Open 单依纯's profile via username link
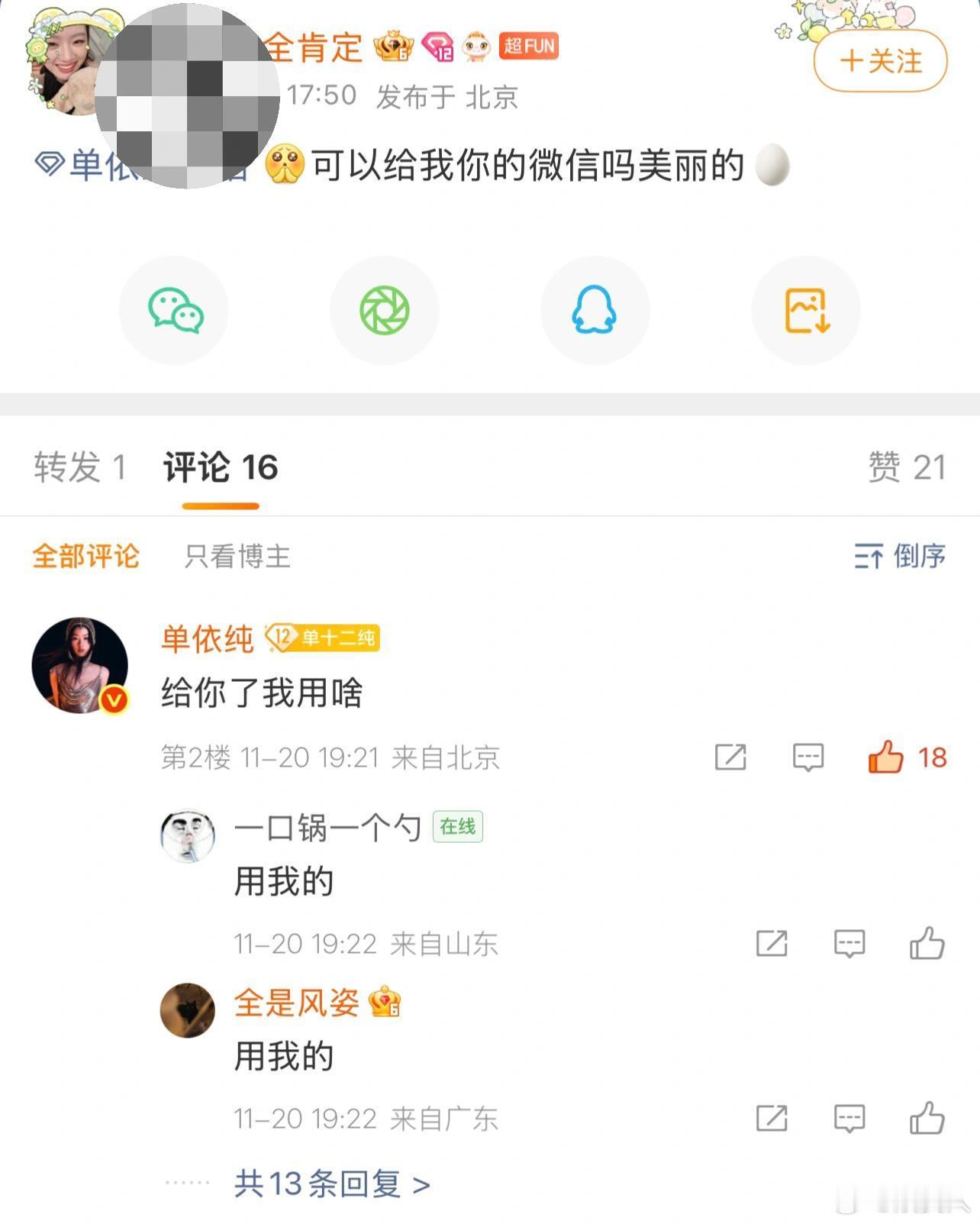The image size is (980, 1224). click(208, 640)
